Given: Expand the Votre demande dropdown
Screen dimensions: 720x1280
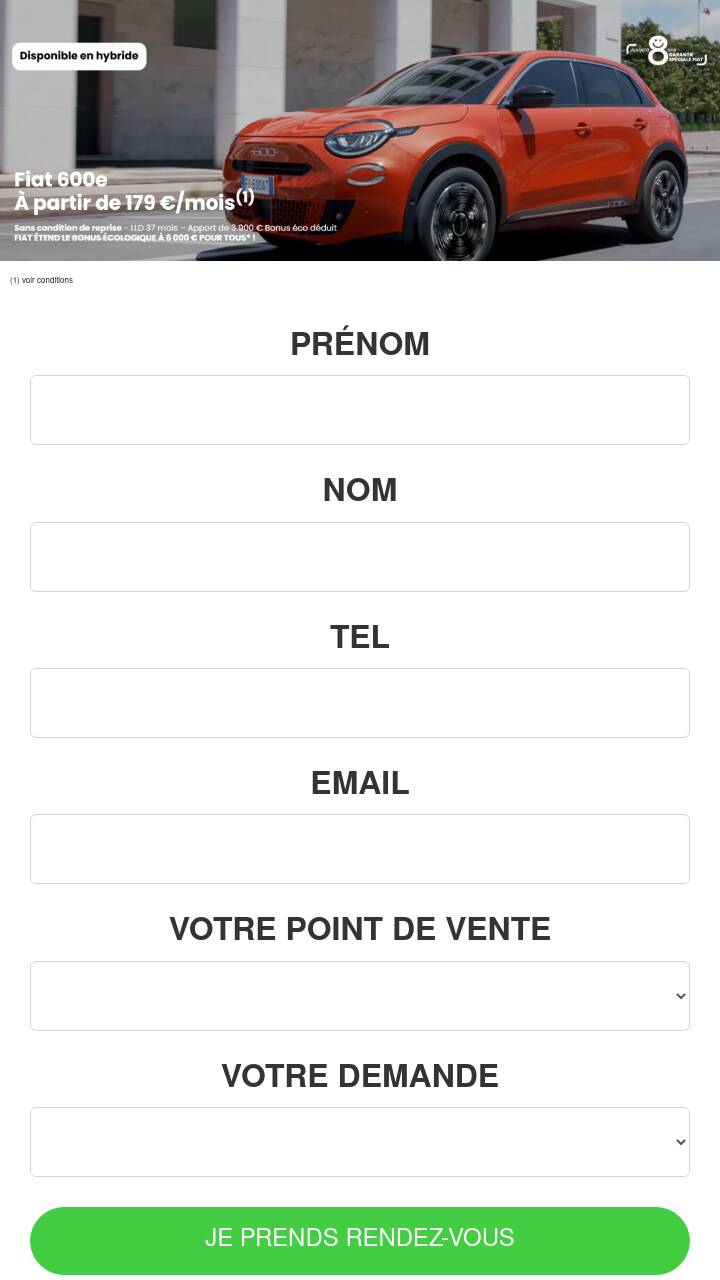Looking at the screenshot, I should pyautogui.click(x=360, y=1142).
